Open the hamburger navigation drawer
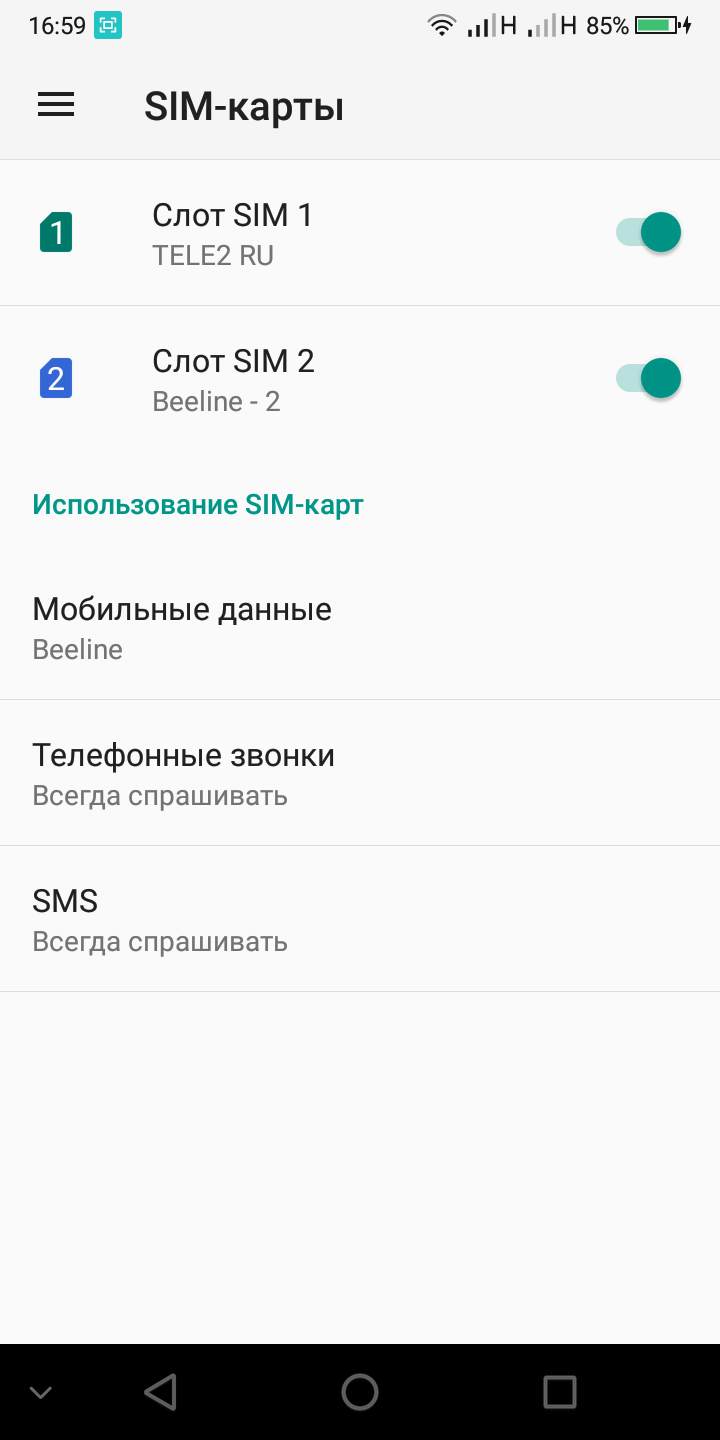Screen dimensions: 720x1440 [x=56, y=105]
